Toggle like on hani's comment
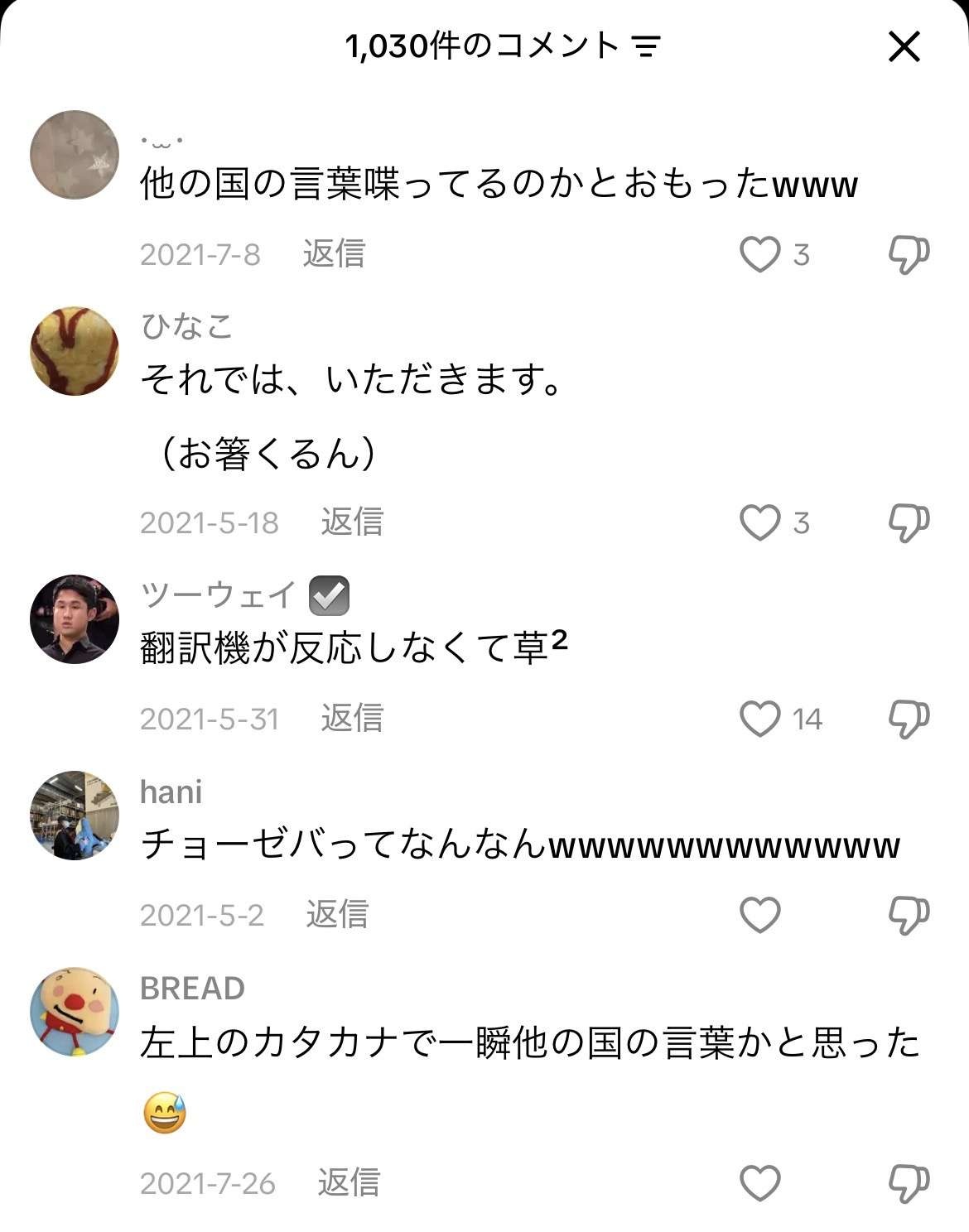Image resolution: width=969 pixels, height=1232 pixels. (x=759, y=914)
